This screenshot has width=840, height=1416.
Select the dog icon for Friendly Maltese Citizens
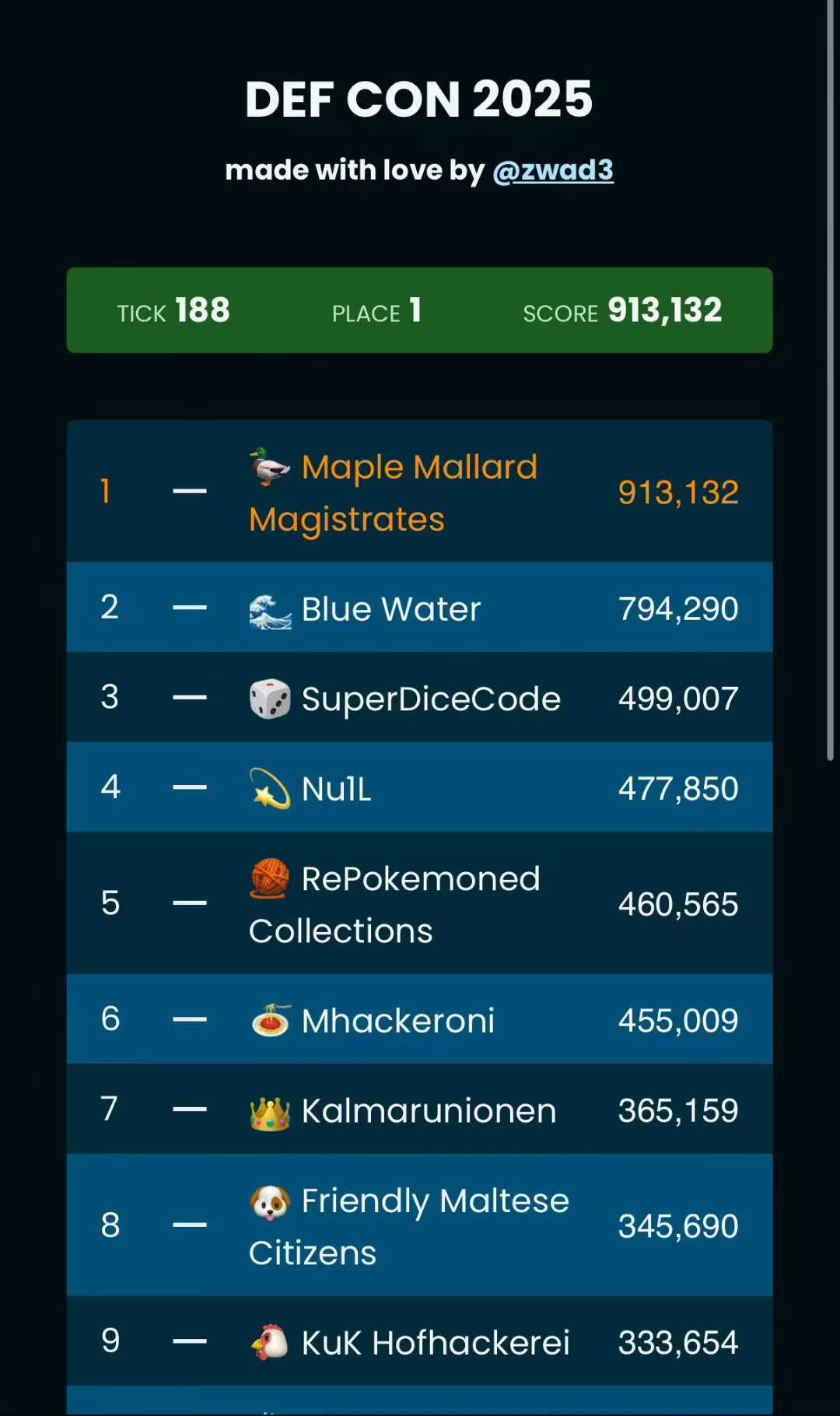(x=270, y=1200)
